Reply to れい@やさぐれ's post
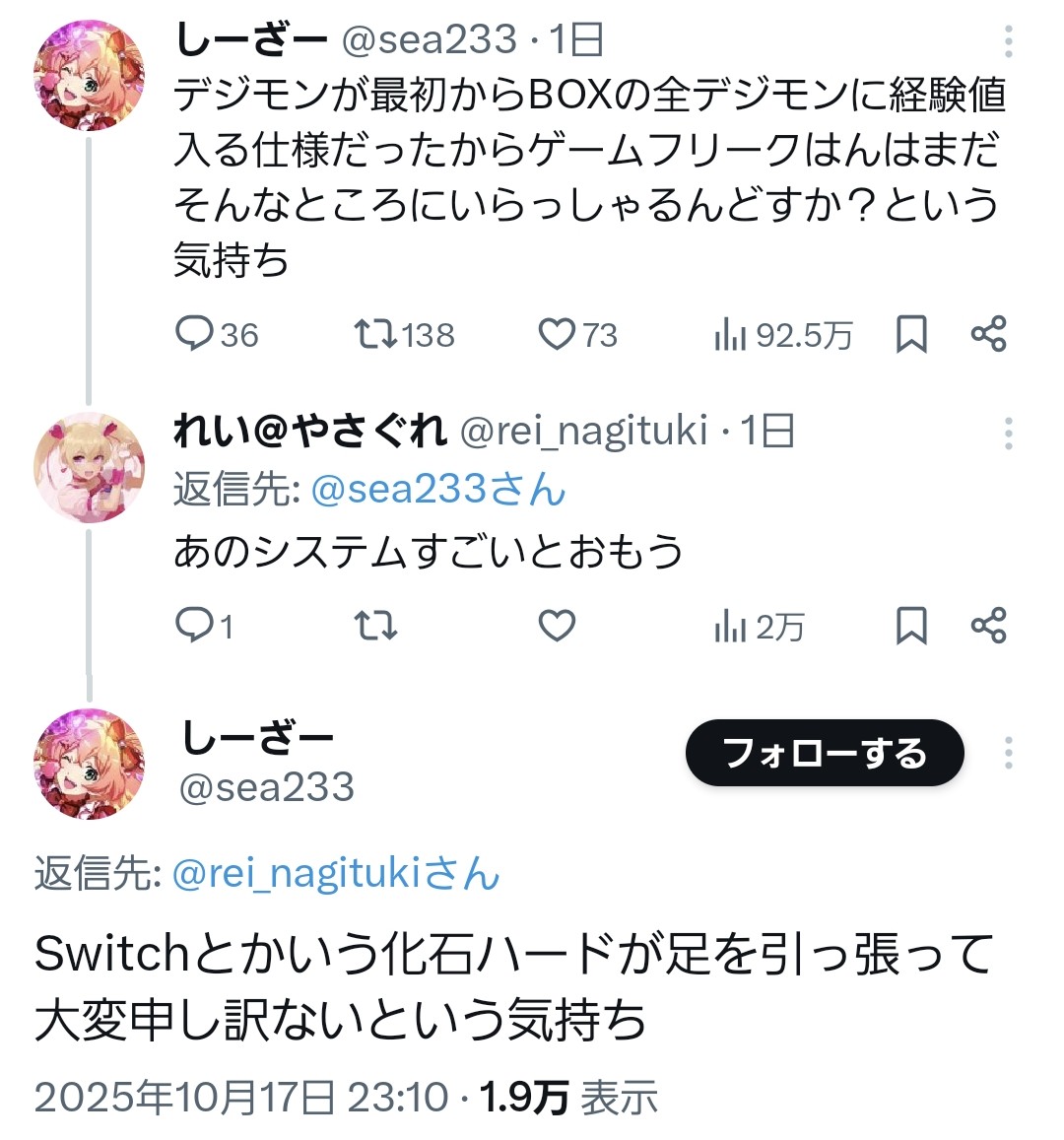This screenshot has height=1140, width=1064. click(x=194, y=626)
